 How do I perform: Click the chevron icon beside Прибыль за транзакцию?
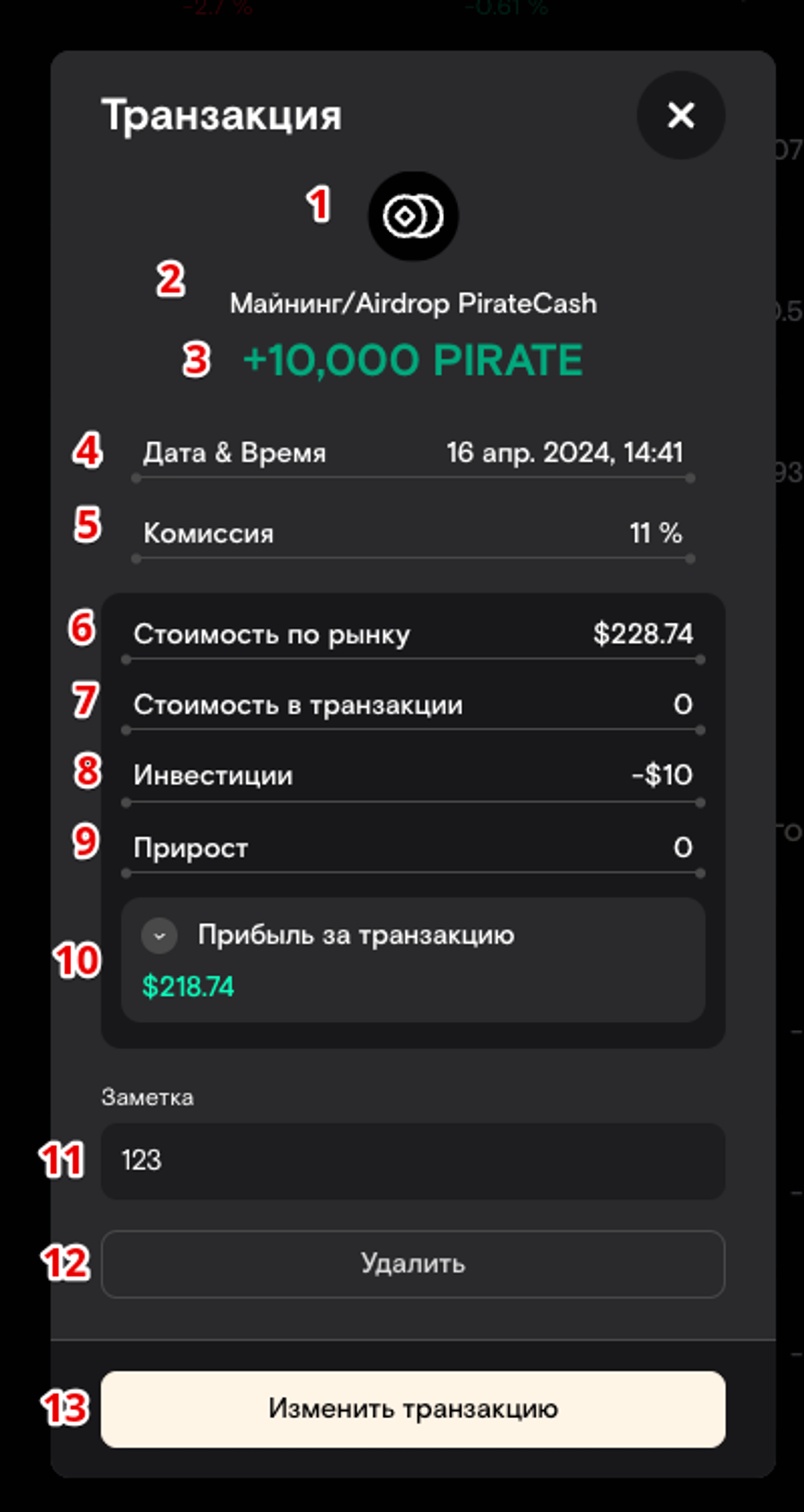160,936
